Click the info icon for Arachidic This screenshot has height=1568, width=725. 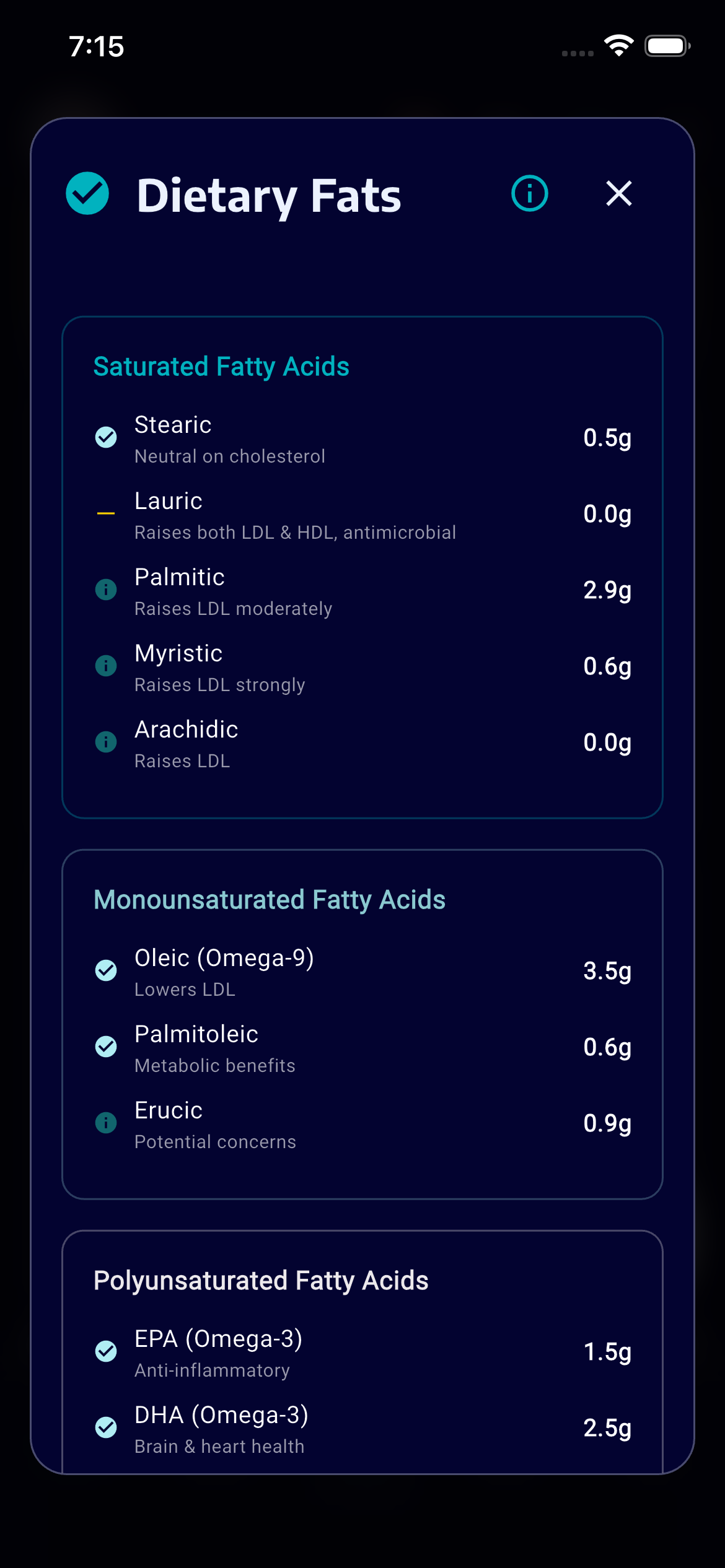point(106,741)
